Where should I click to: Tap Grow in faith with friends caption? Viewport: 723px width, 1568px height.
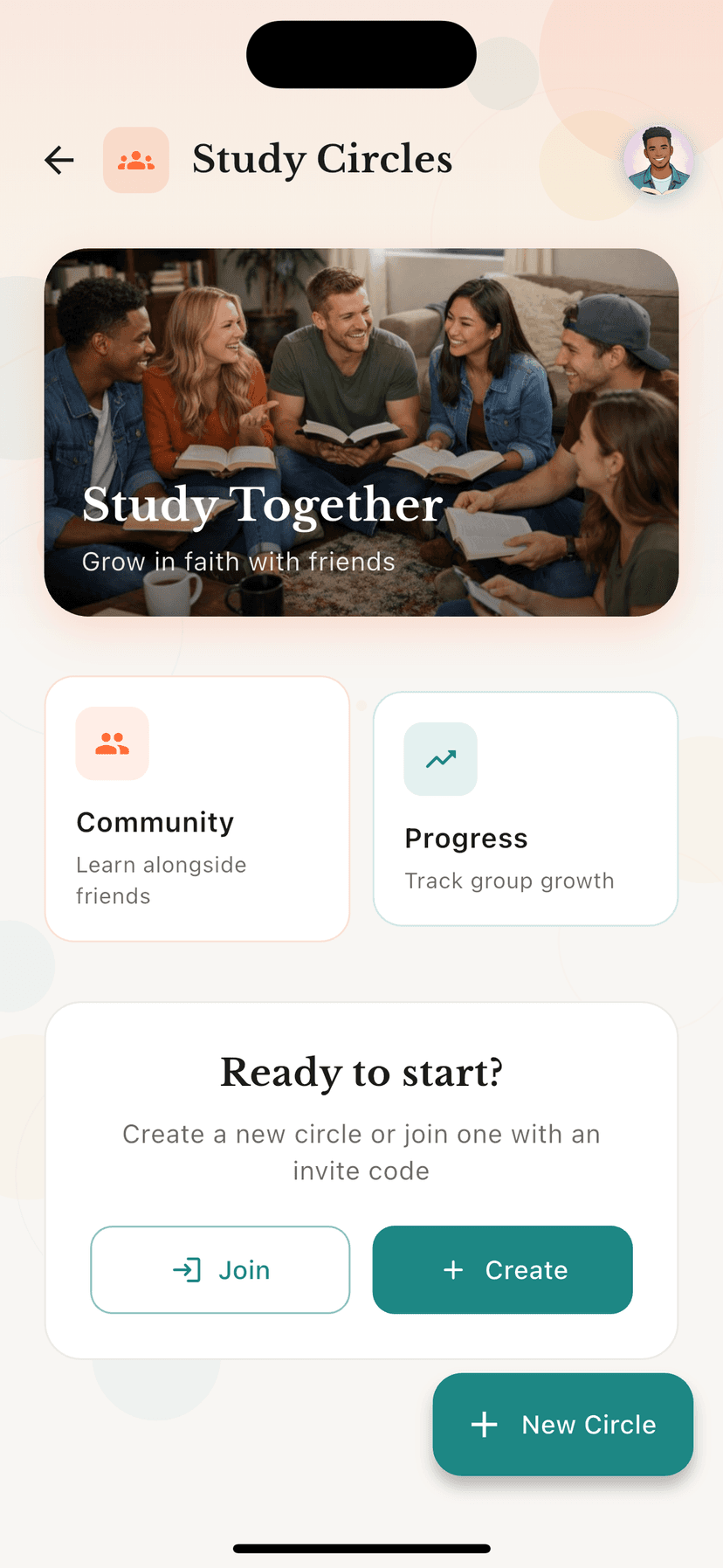tap(237, 562)
